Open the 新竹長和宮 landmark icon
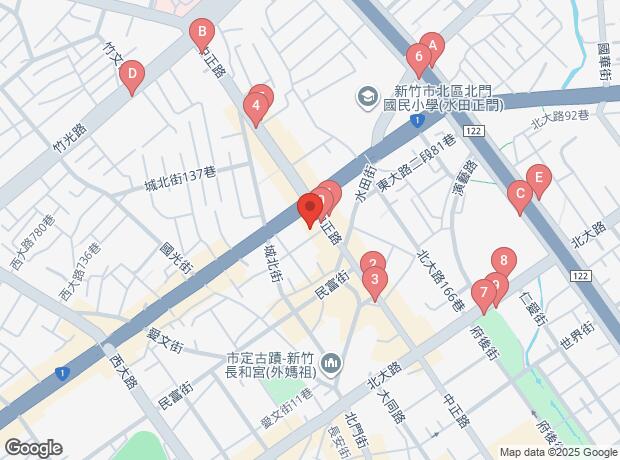The height and width of the screenshot is (460, 620). [331, 363]
